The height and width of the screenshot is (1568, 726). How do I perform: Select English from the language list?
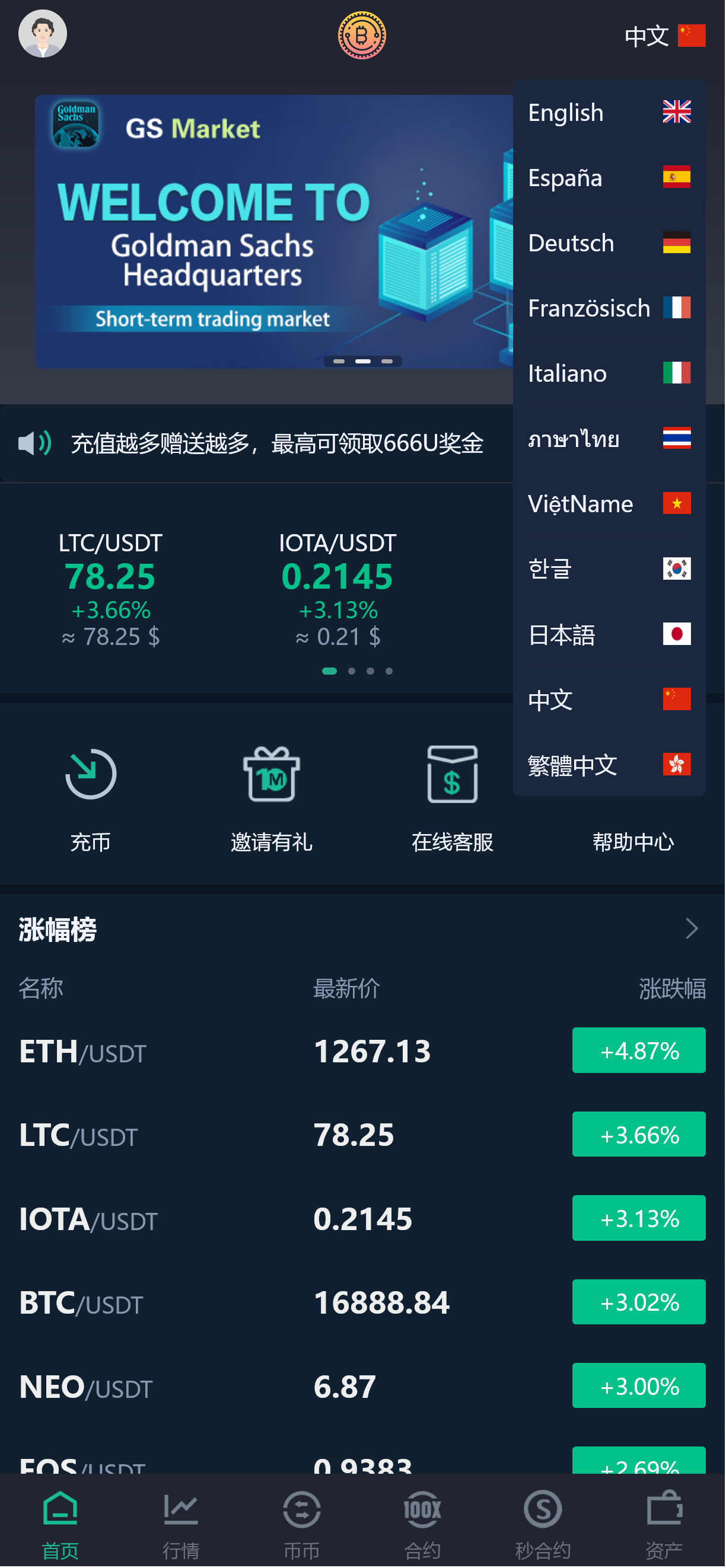(609, 113)
